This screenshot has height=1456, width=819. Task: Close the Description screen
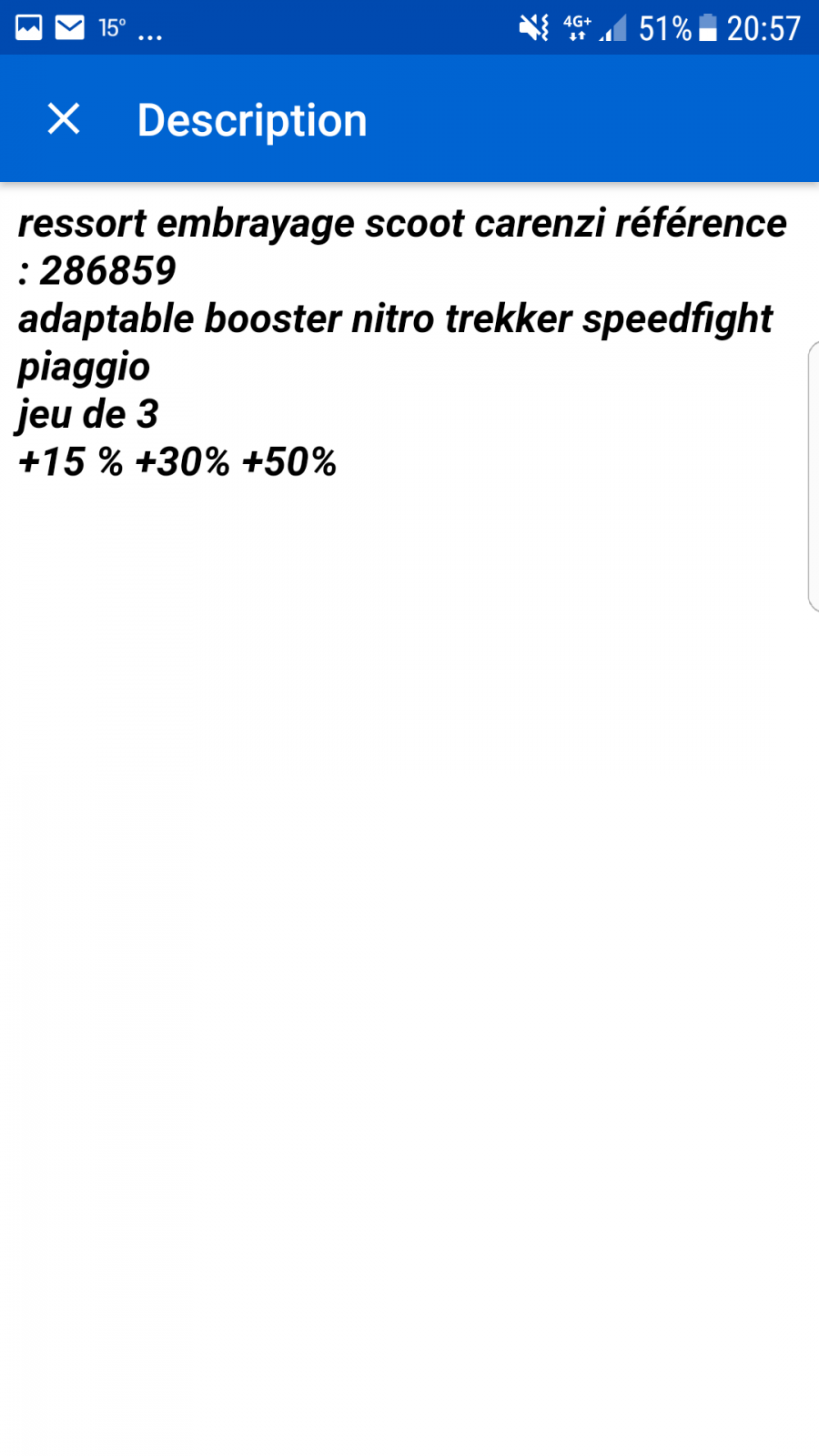(64, 119)
